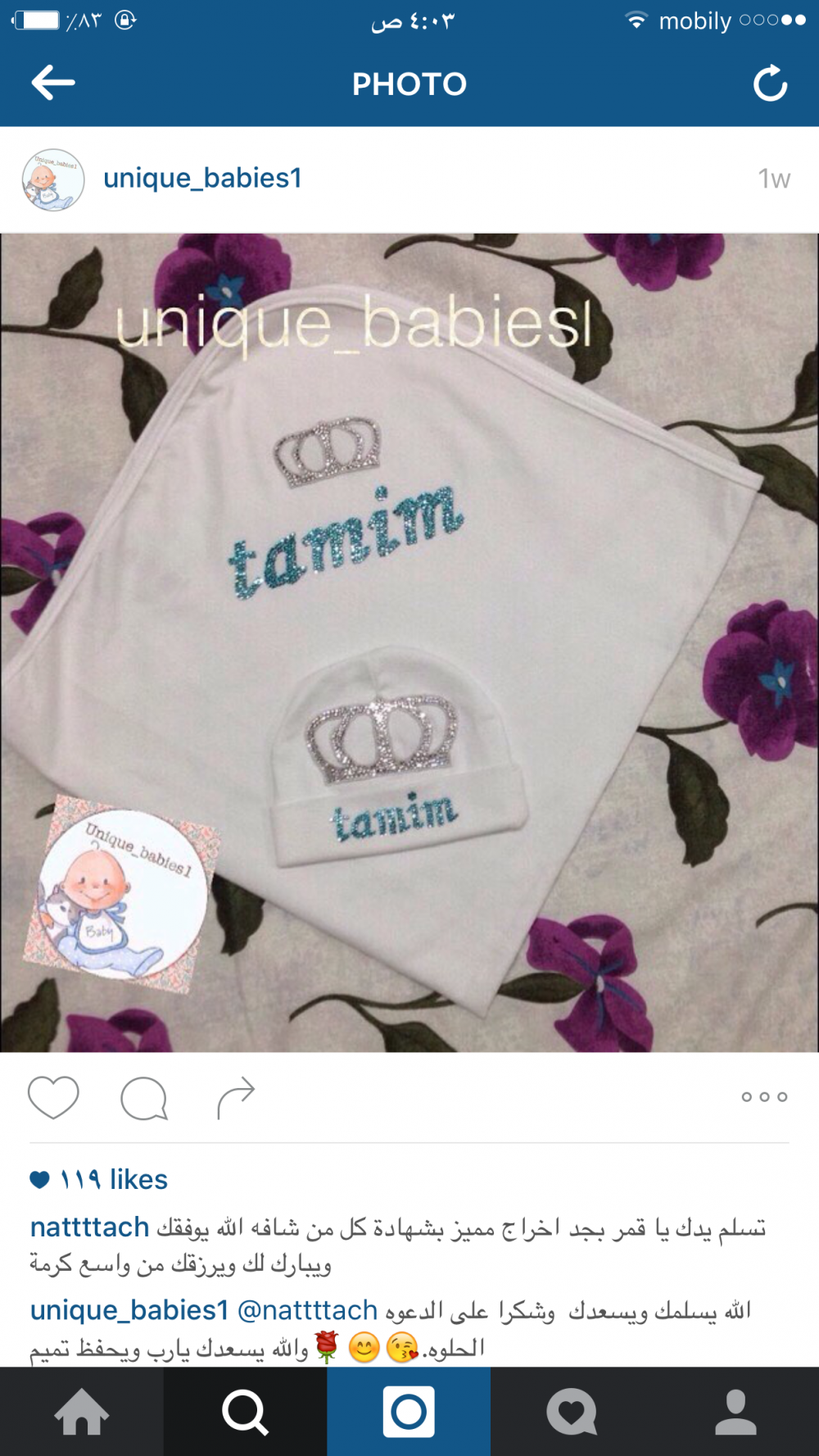View the list of likes
This screenshot has height=1456, width=819.
[113, 1179]
